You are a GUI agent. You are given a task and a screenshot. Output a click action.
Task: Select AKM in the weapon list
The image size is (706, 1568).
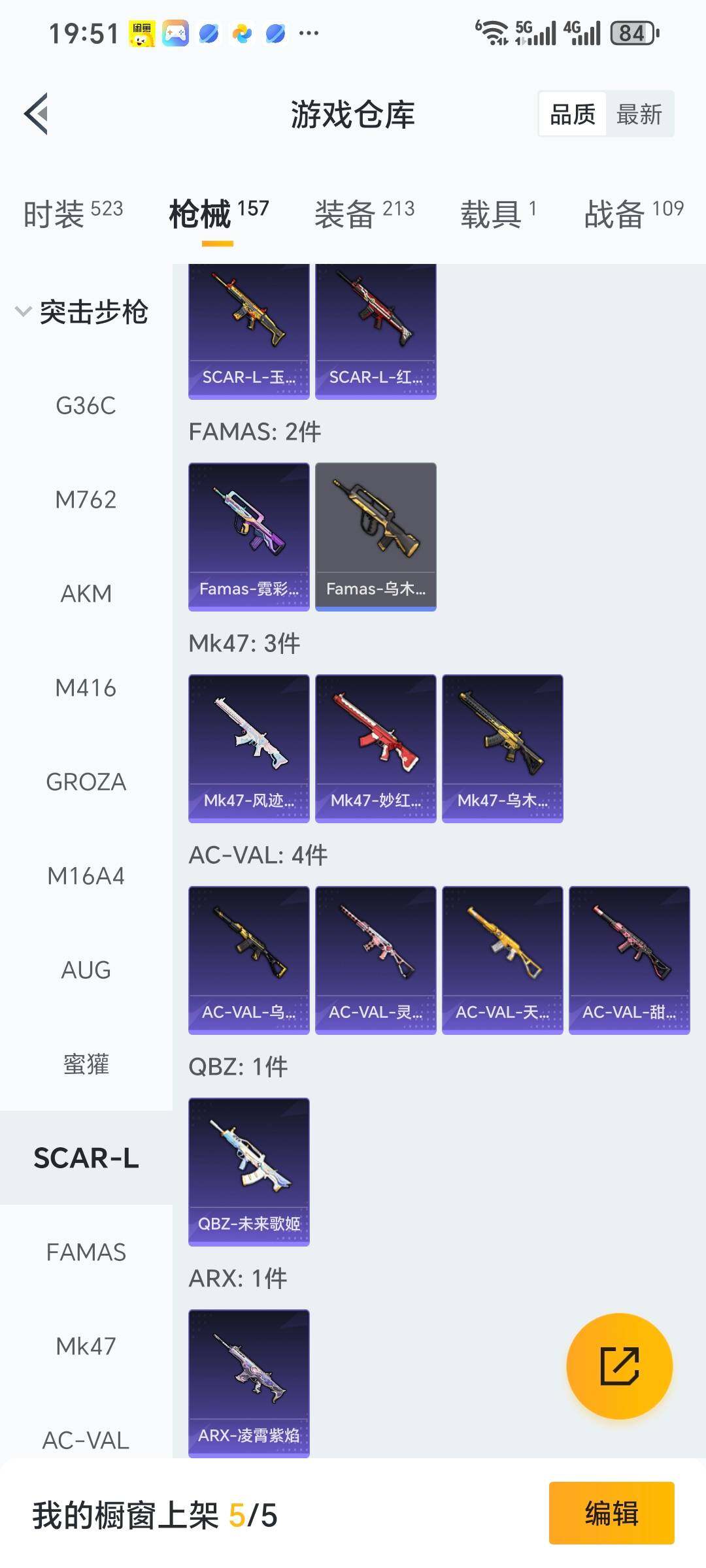click(86, 594)
